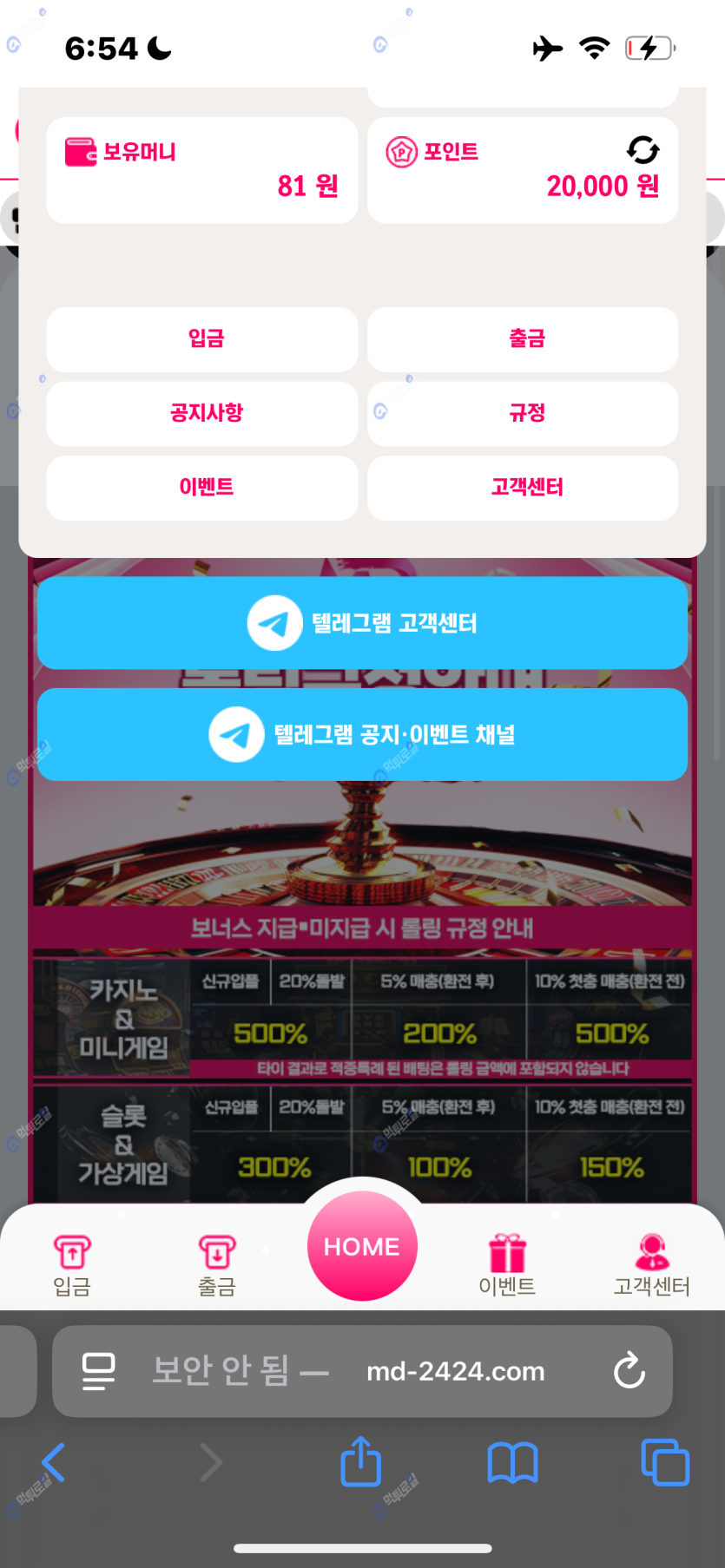This screenshot has height=1568, width=725.
Task: Open 이벤트 gift tab in bottom bar
Action: click(507, 1265)
